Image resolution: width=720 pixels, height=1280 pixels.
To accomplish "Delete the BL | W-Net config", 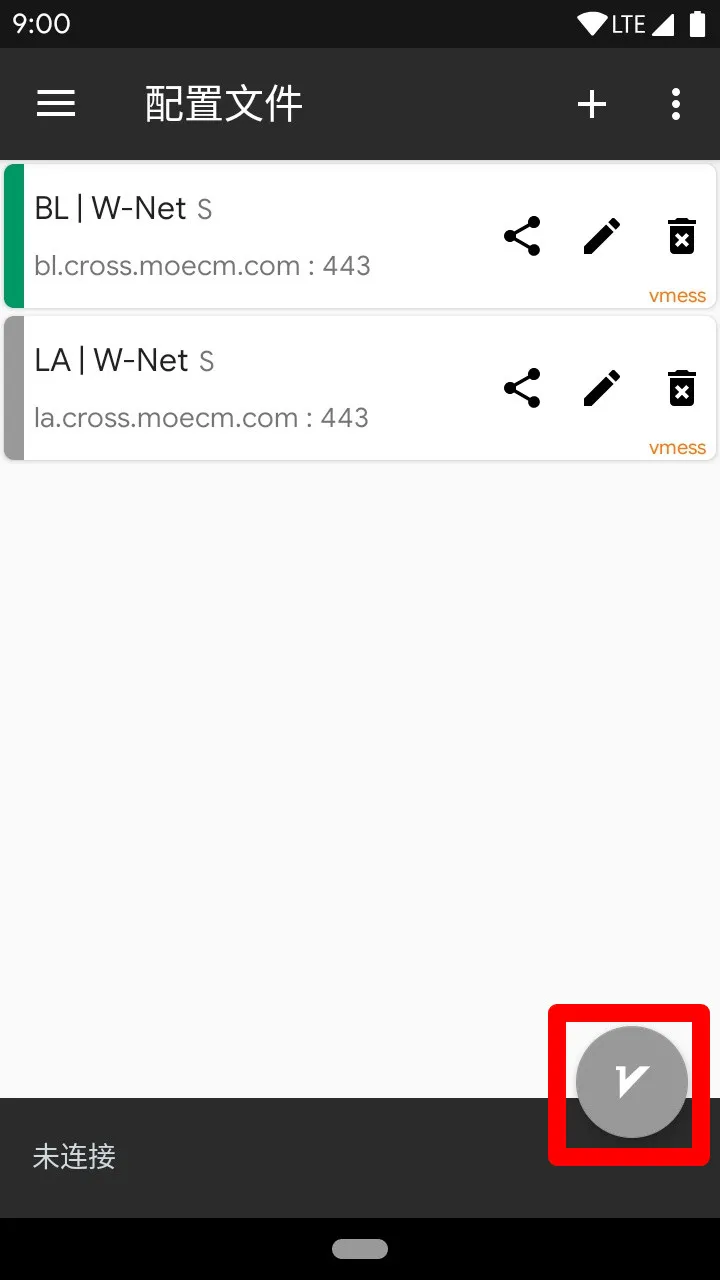I will [682, 236].
